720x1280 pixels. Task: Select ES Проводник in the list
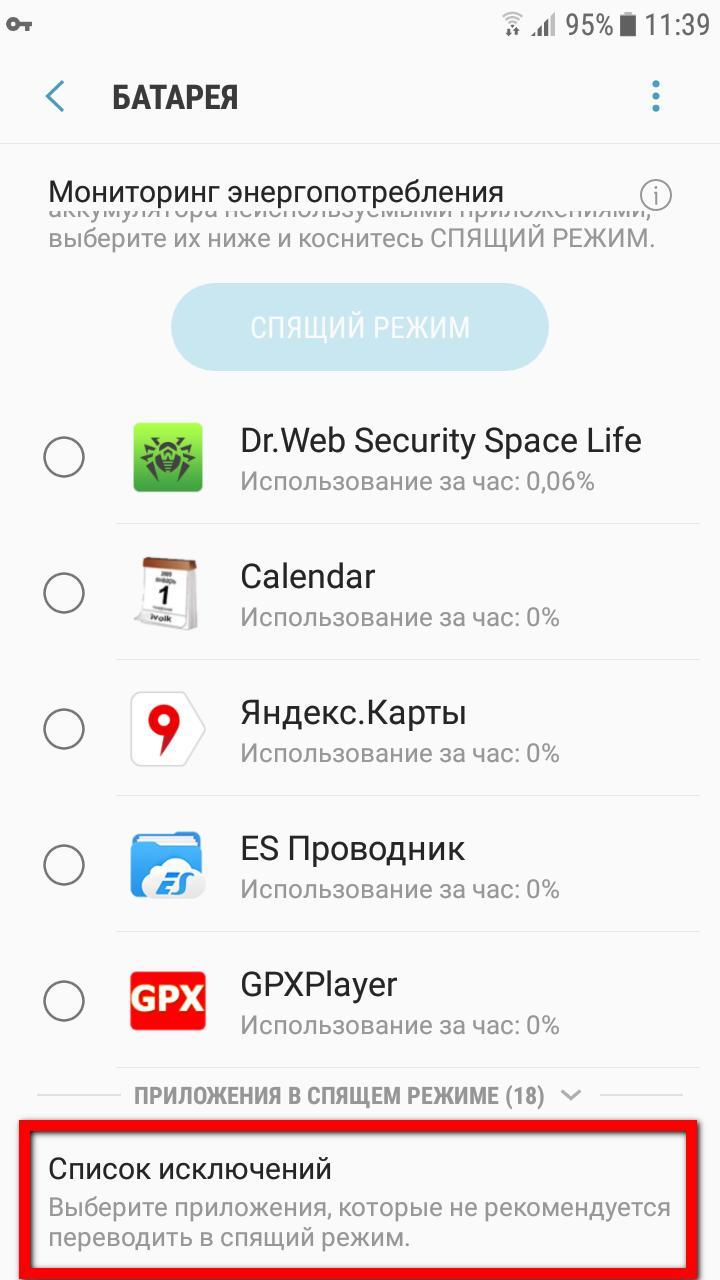click(64, 865)
